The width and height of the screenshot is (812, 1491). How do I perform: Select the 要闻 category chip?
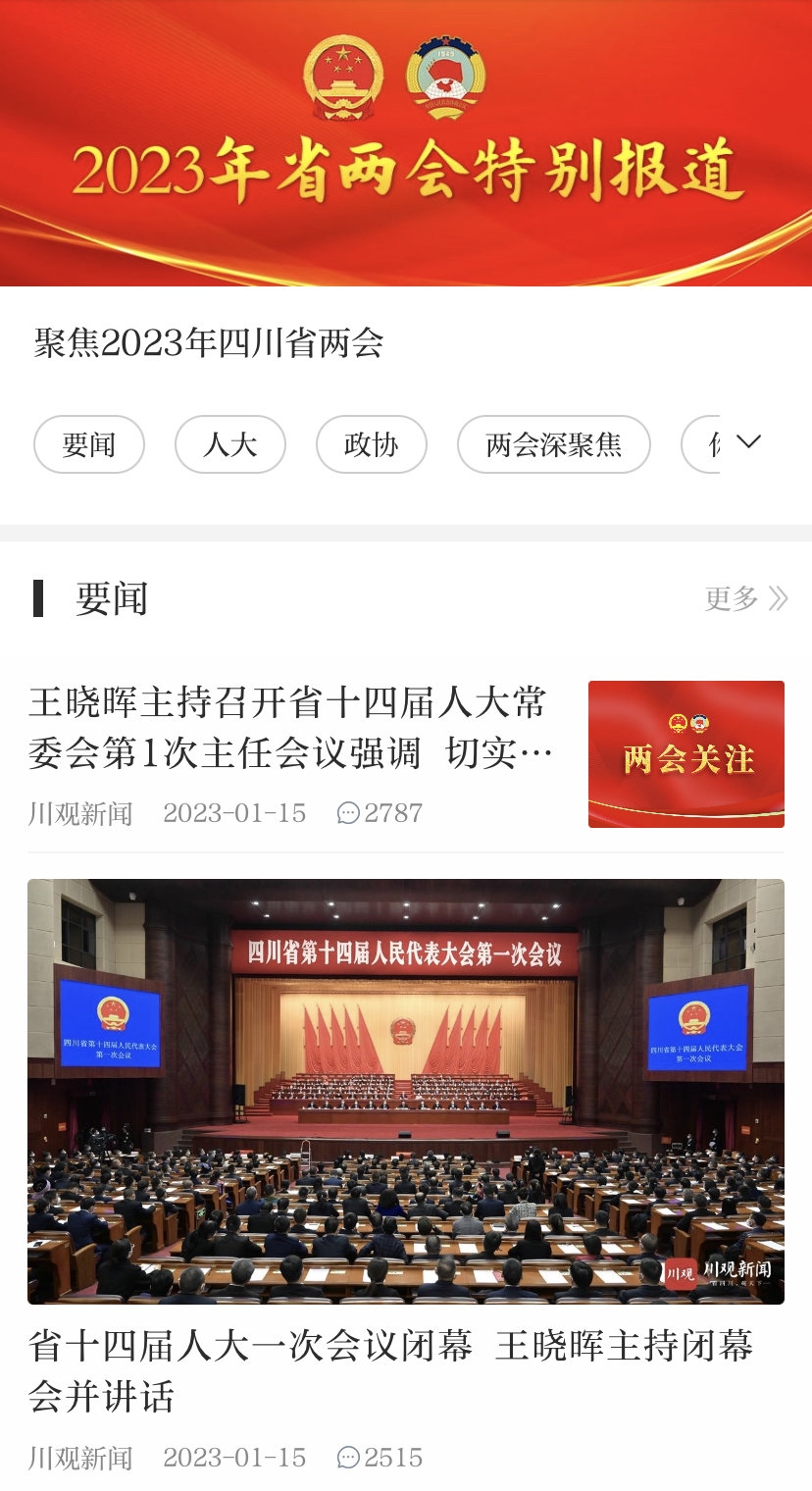(x=89, y=444)
